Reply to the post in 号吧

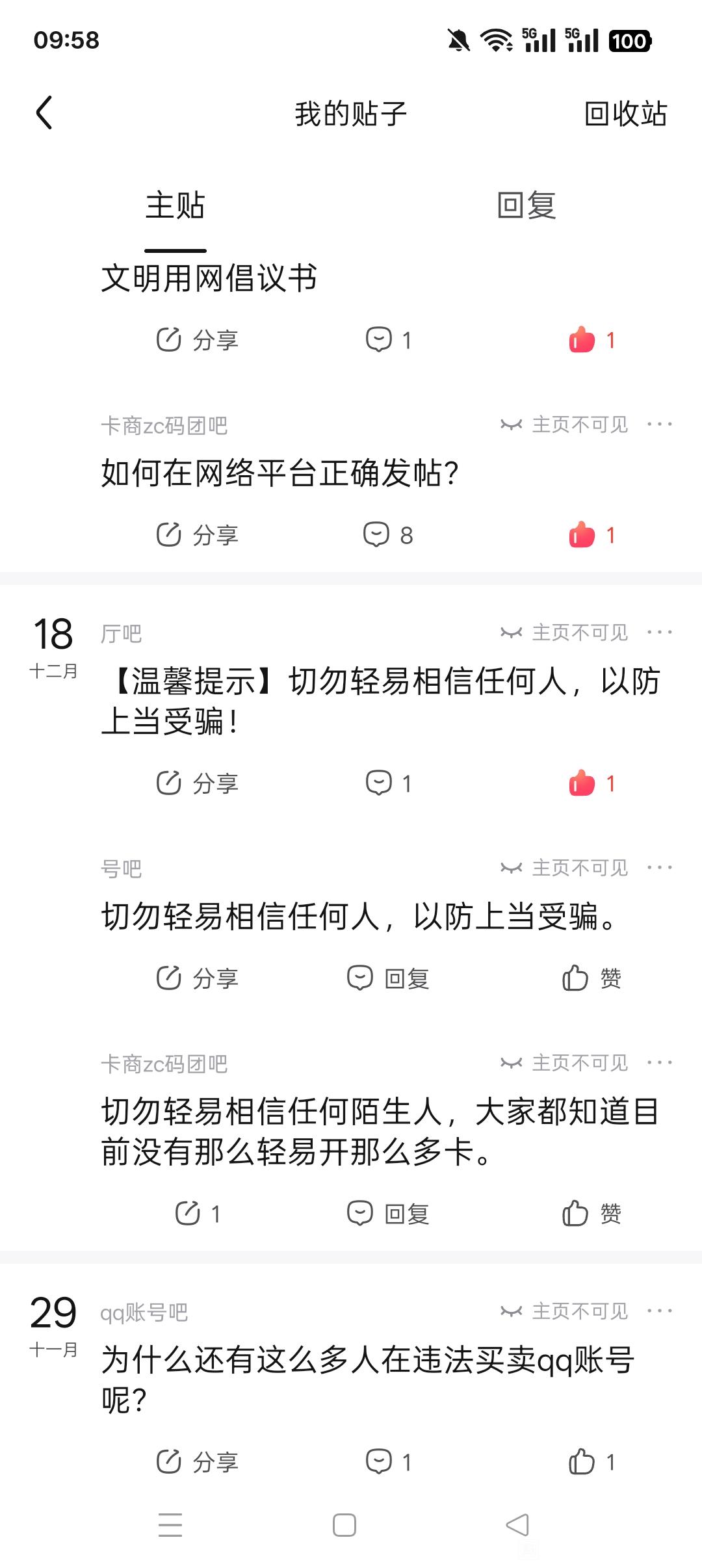pyautogui.click(x=388, y=978)
